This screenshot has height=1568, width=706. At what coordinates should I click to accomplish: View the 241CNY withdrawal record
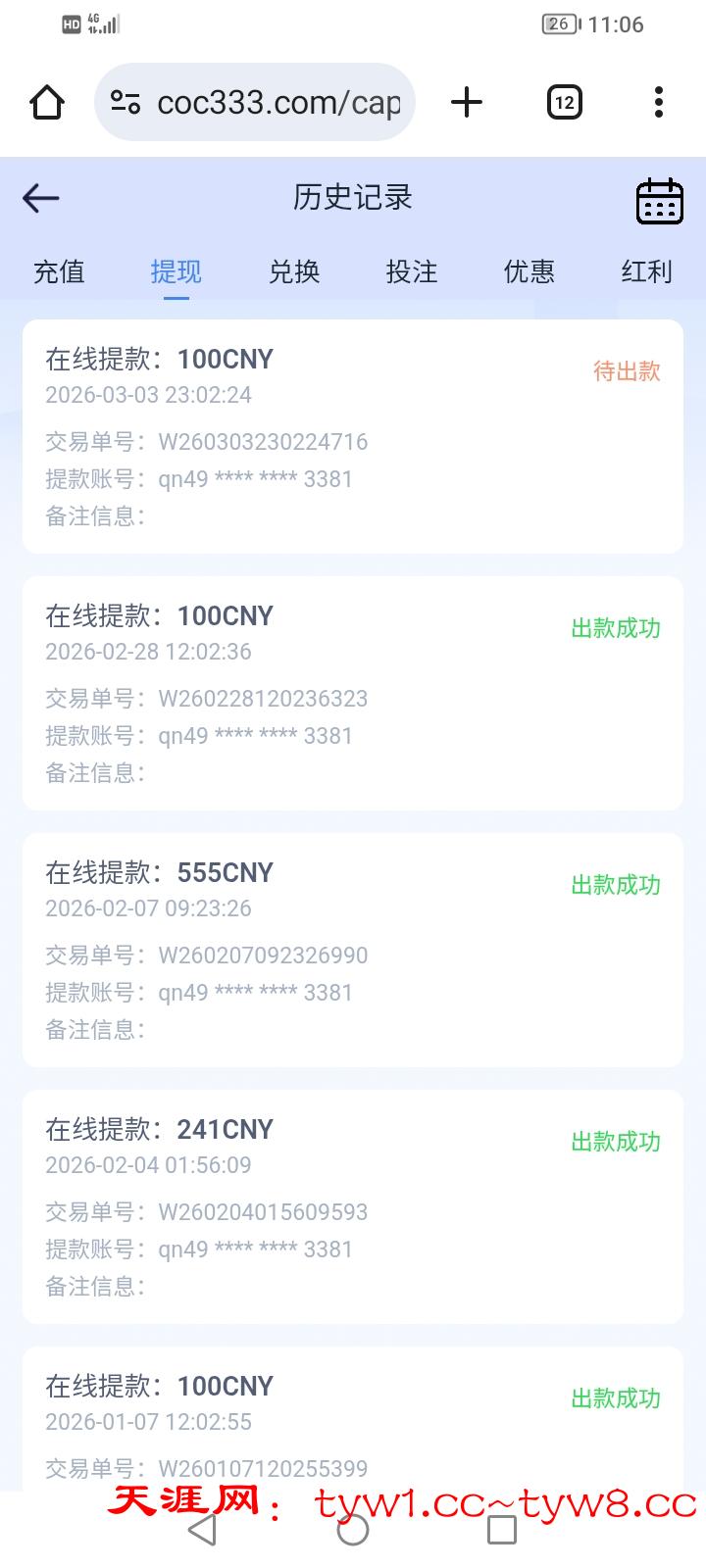click(353, 1206)
